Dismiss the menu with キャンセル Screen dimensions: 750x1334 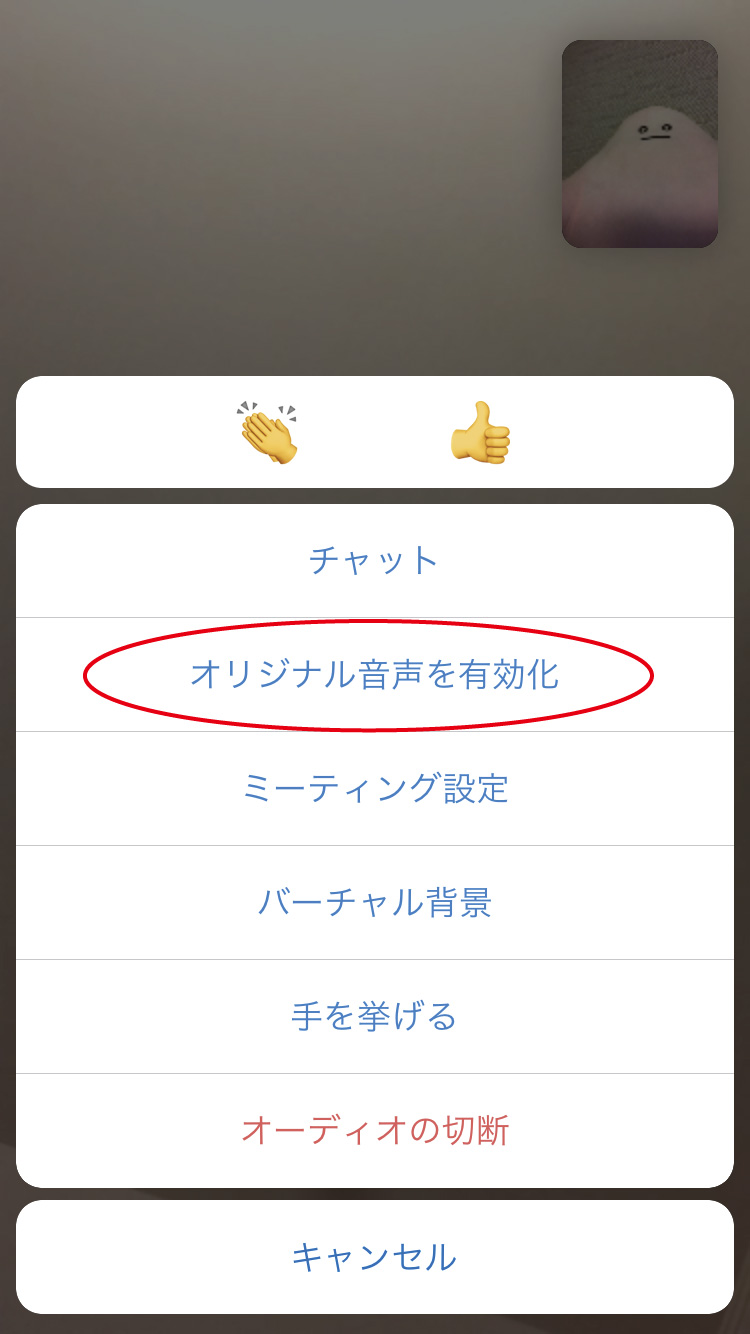[x=375, y=1257]
